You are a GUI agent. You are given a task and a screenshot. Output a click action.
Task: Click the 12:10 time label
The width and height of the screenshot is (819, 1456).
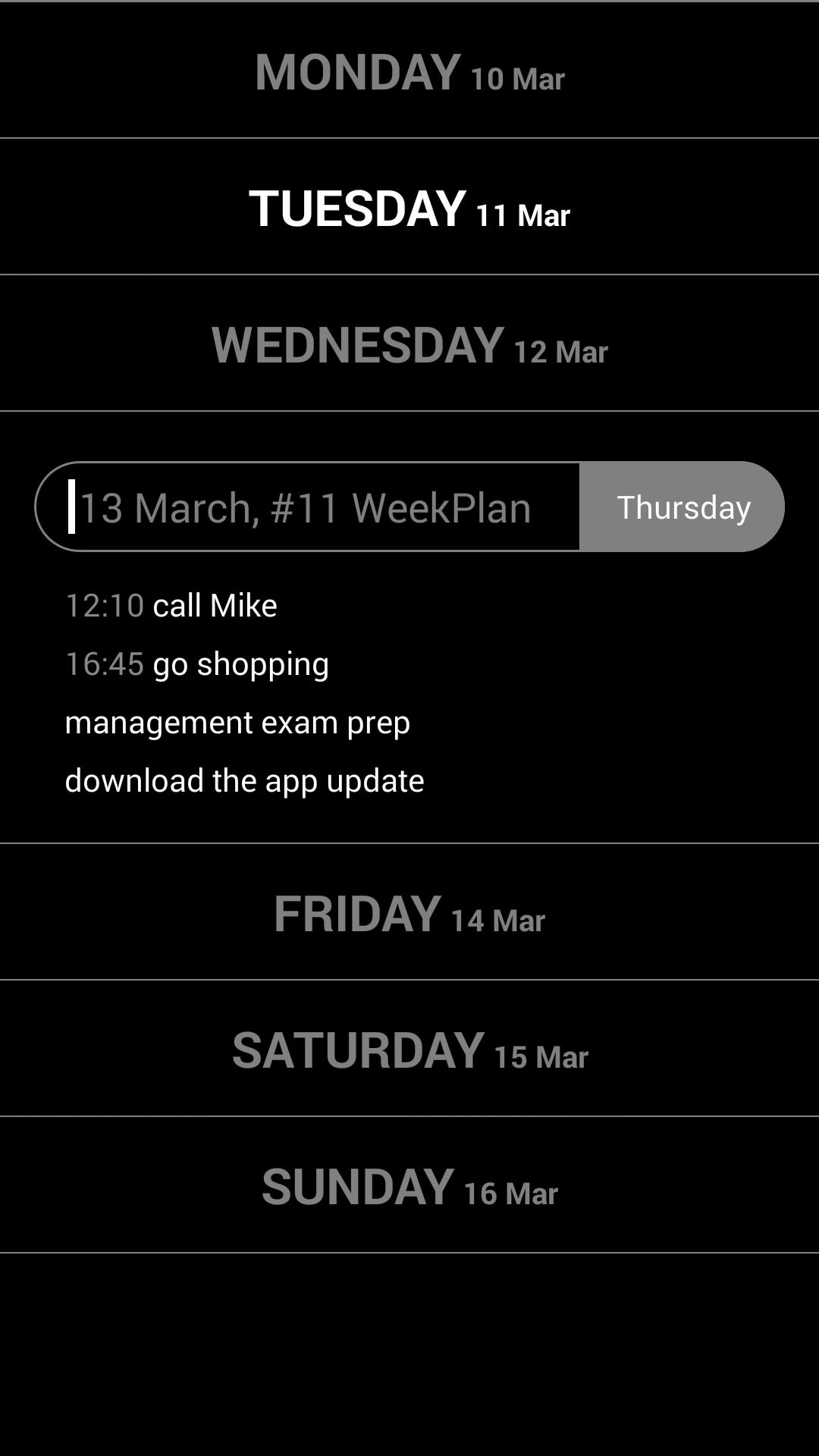click(x=103, y=604)
